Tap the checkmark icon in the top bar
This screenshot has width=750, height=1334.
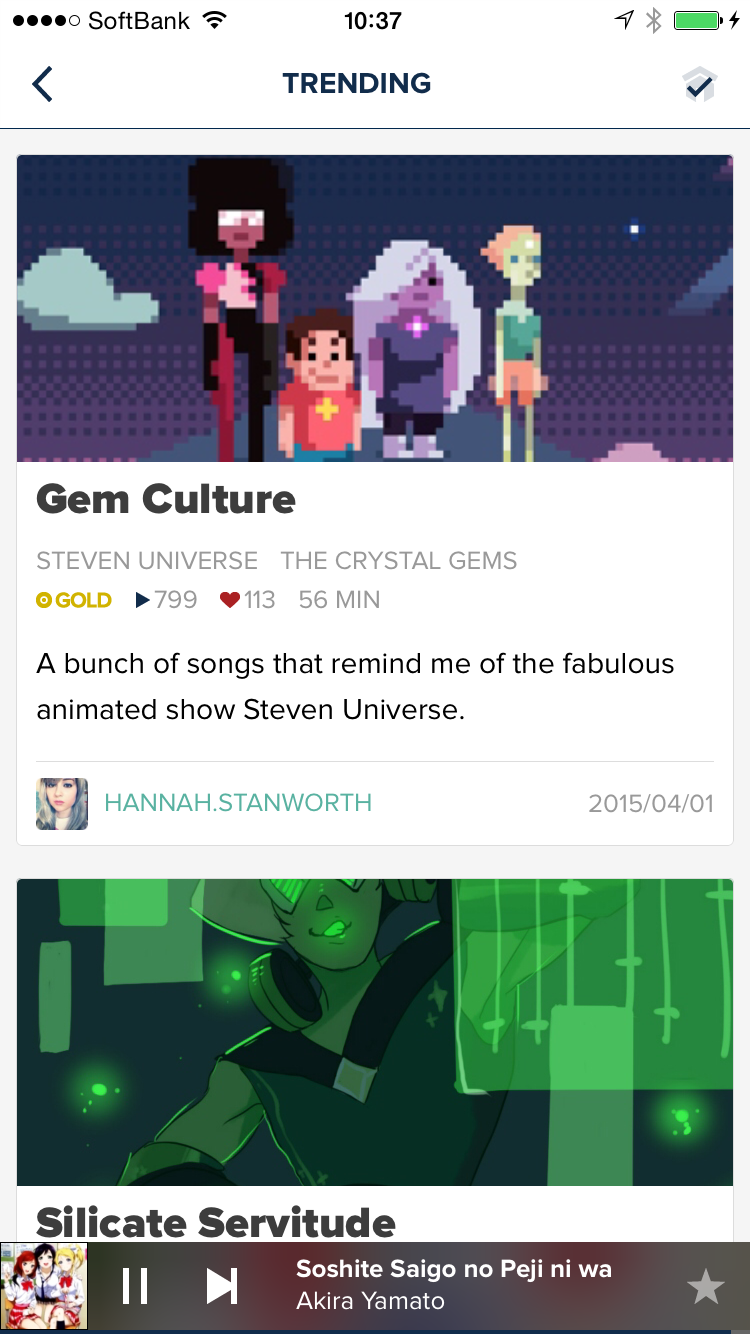click(700, 85)
